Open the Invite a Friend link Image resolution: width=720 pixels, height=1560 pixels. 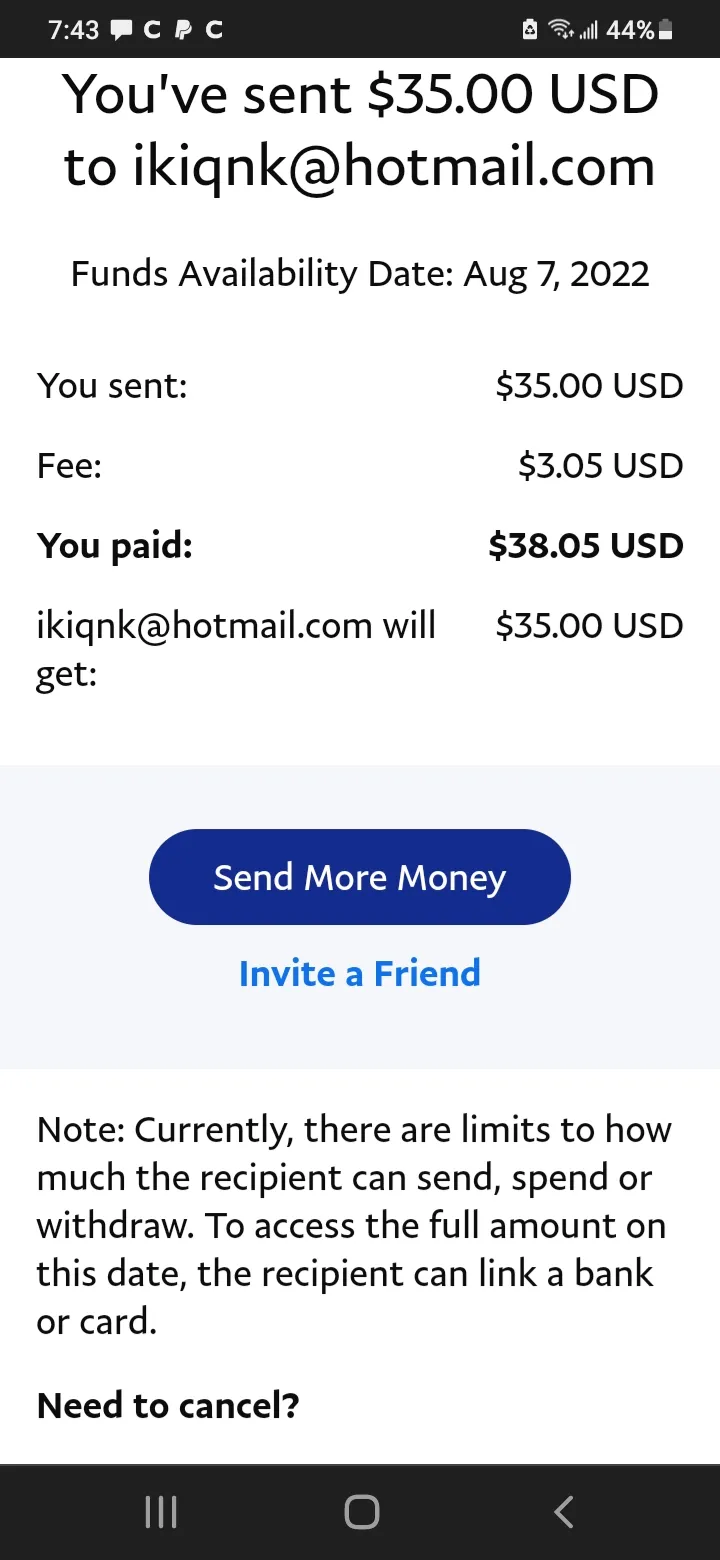[360, 973]
